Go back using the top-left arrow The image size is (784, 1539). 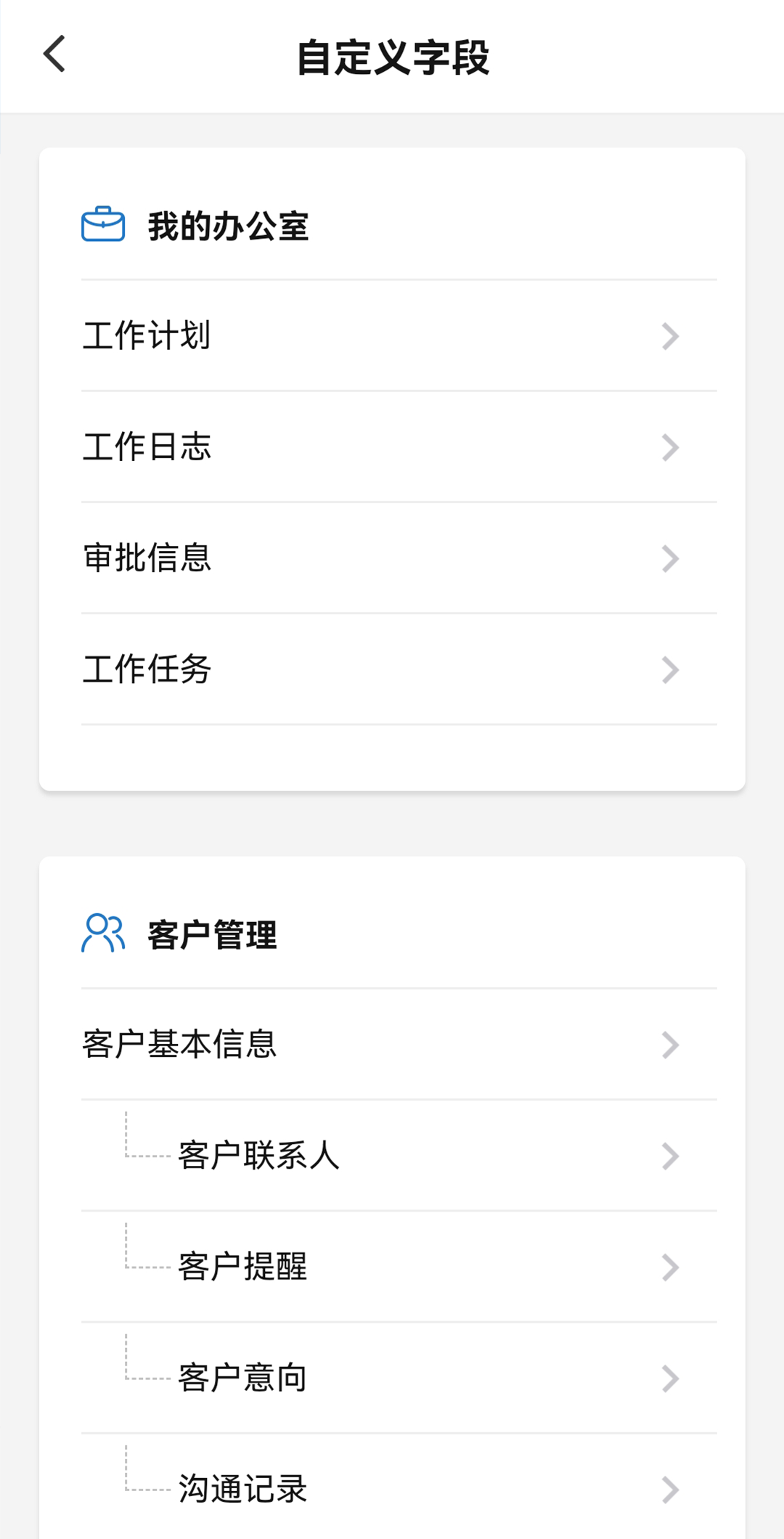pyautogui.click(x=54, y=54)
